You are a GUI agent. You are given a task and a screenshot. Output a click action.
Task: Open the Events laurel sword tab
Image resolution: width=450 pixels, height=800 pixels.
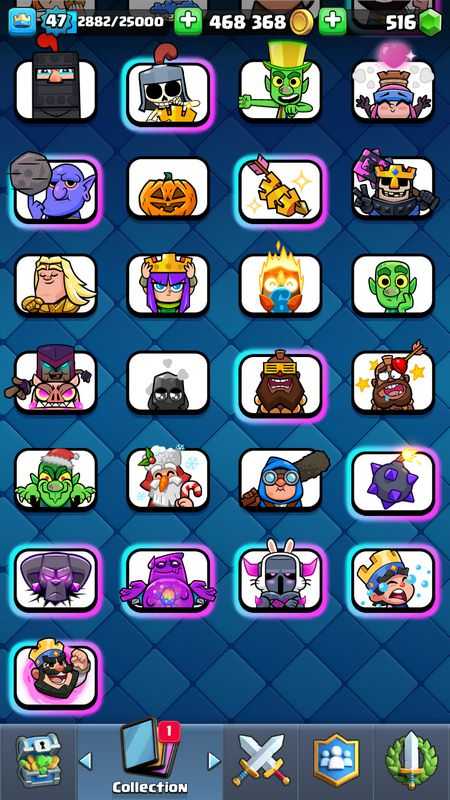pyautogui.click(x=412, y=760)
